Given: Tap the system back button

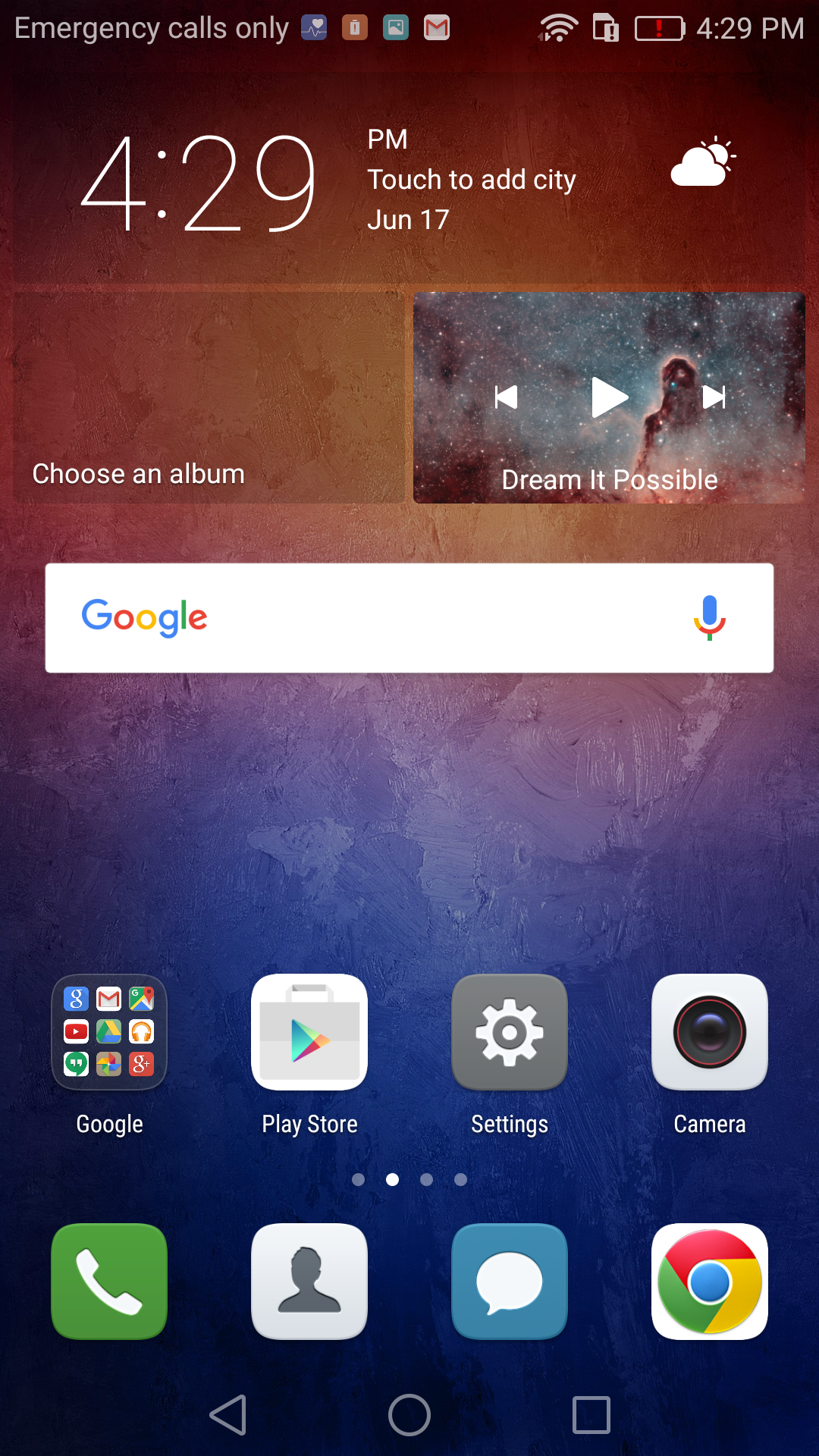Looking at the screenshot, I should [x=227, y=1415].
